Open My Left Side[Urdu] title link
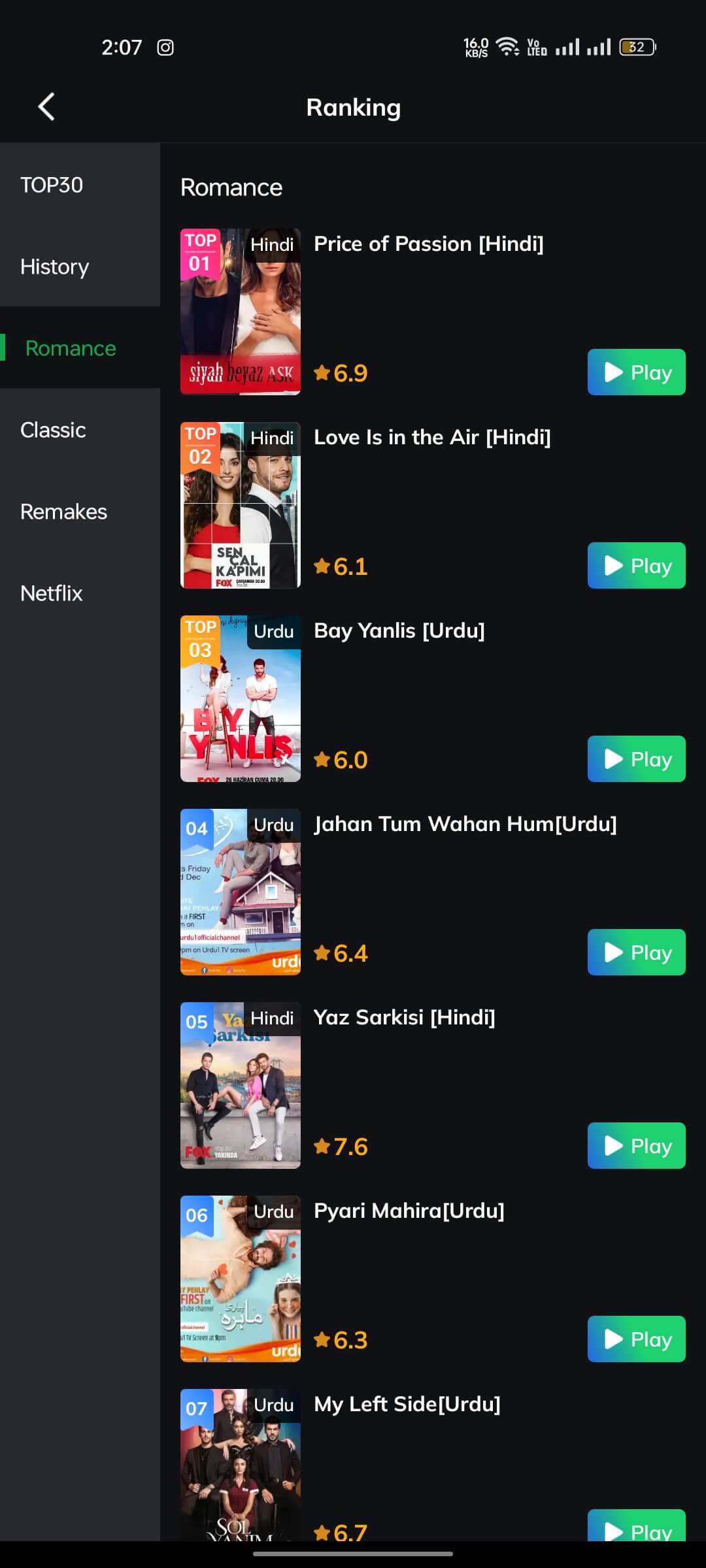 (407, 1403)
